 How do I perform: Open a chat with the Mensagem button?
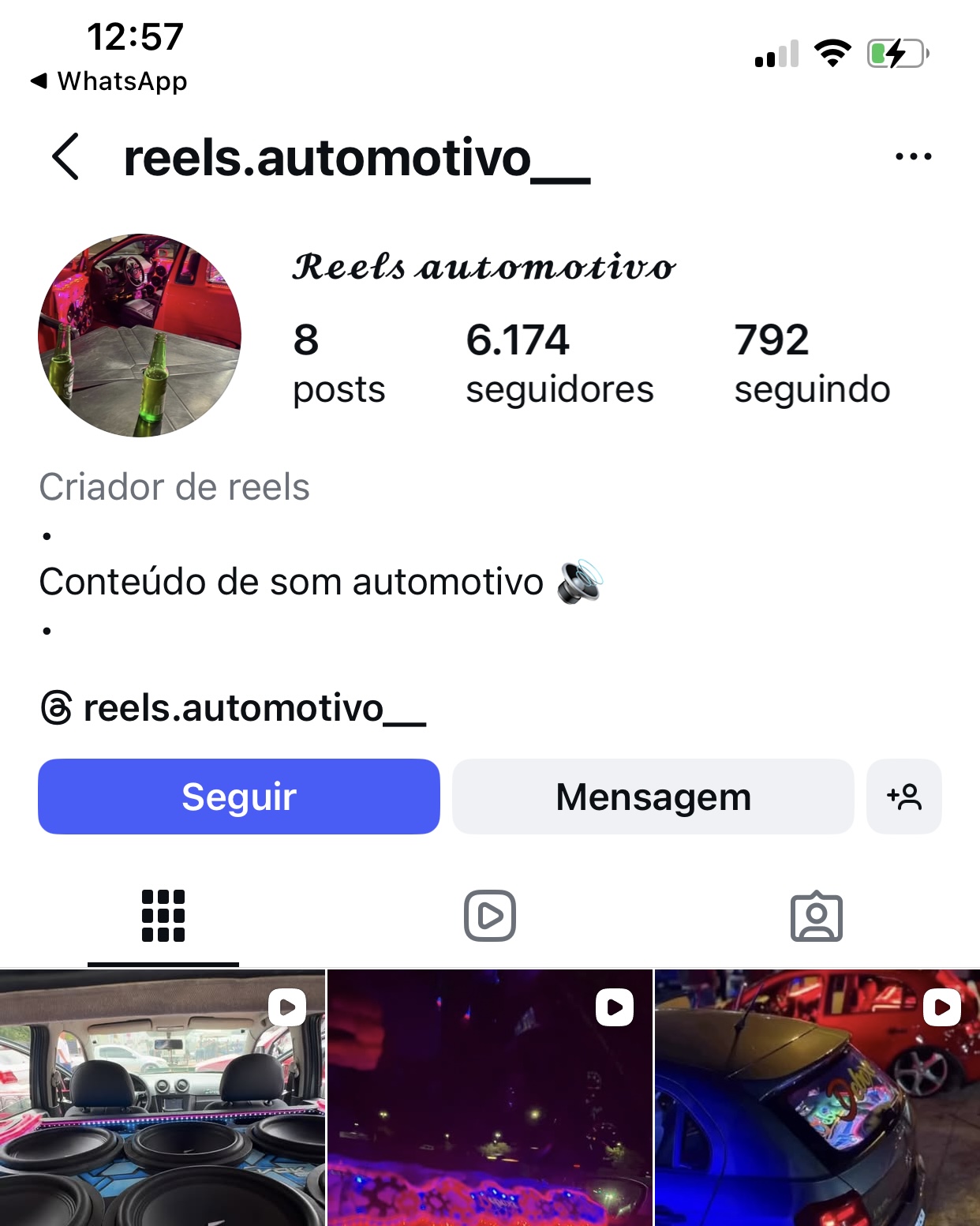[x=653, y=797]
